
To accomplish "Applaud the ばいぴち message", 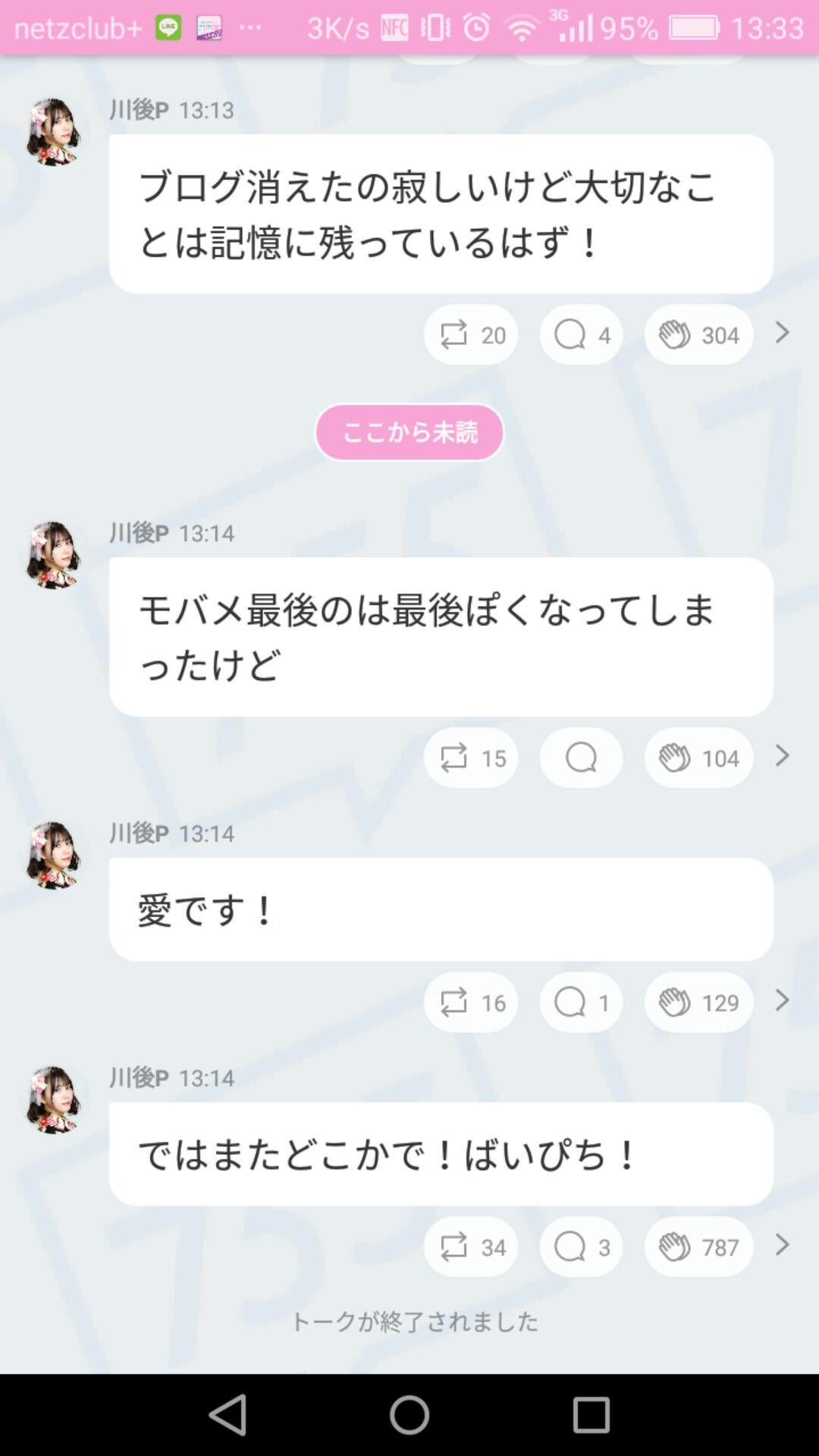I will click(696, 1246).
